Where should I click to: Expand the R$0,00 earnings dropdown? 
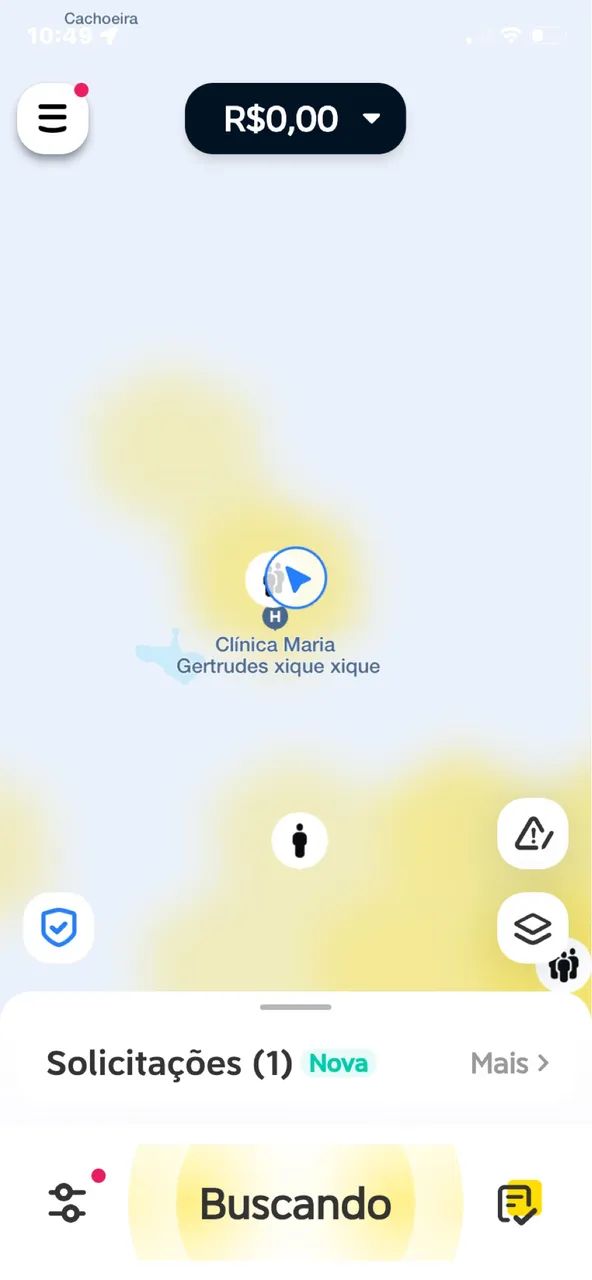point(295,118)
